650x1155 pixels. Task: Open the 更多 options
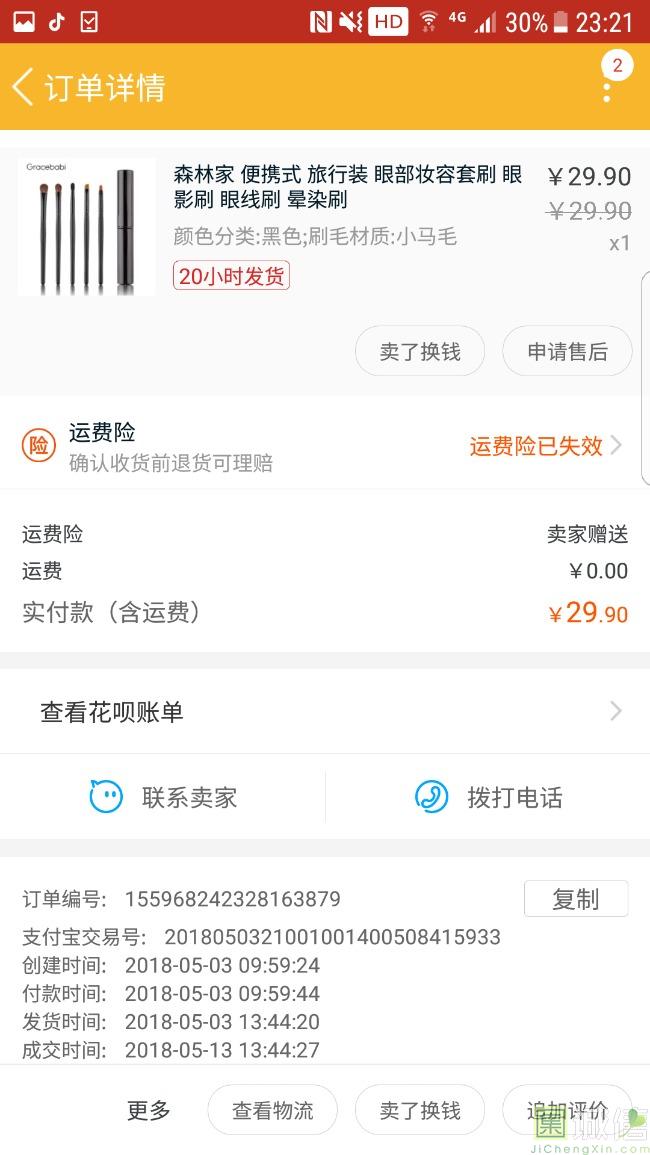[149, 1110]
